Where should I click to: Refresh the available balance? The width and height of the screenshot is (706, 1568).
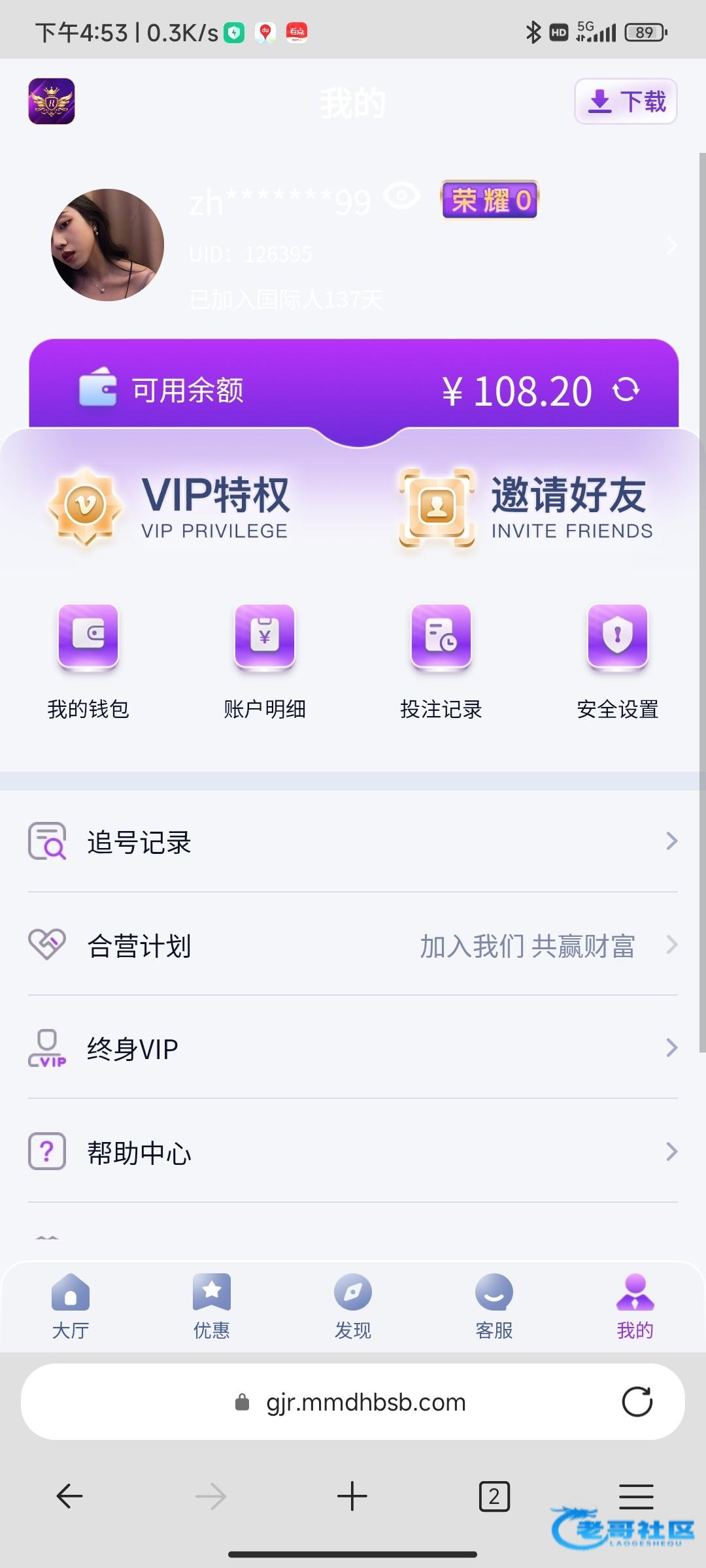[x=626, y=390]
